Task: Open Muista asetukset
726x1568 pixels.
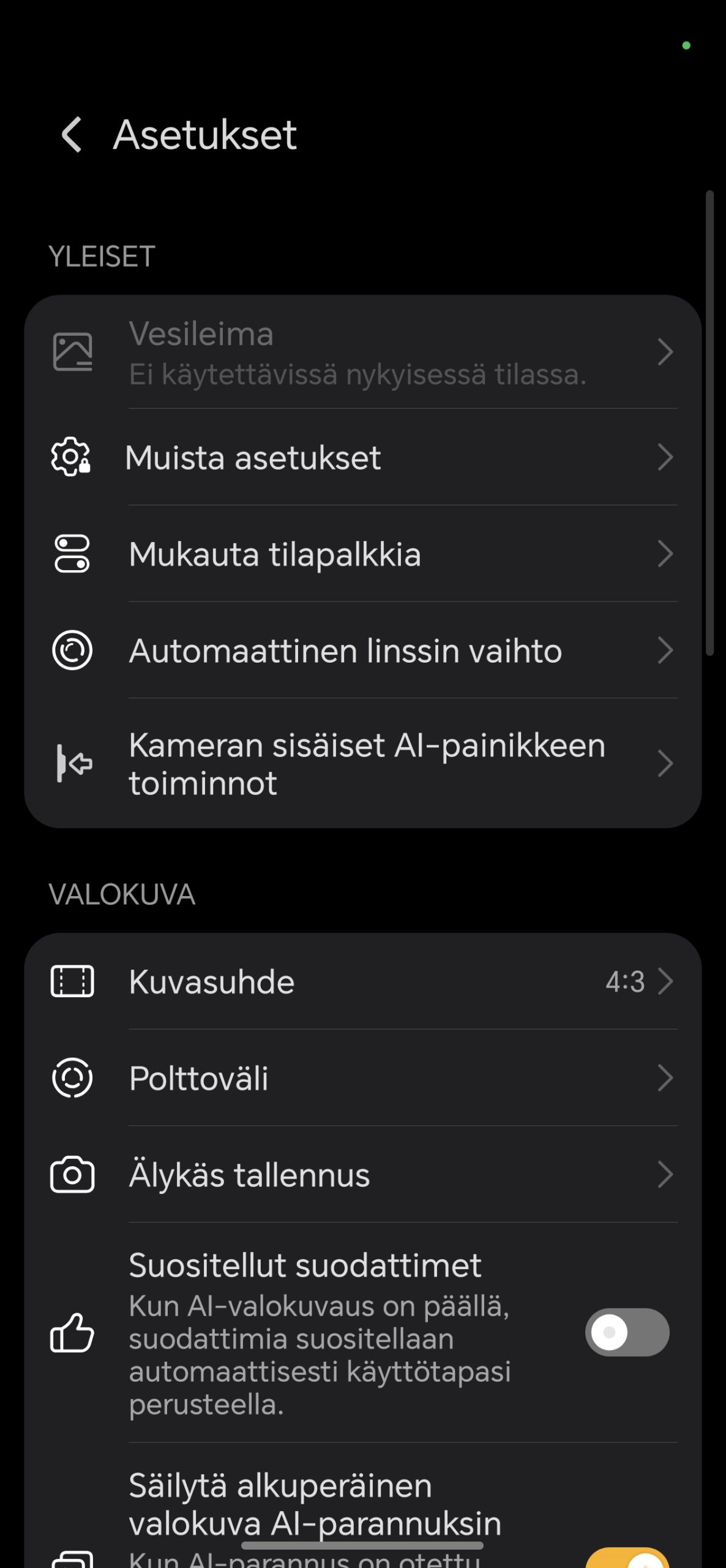Action: 363,458
